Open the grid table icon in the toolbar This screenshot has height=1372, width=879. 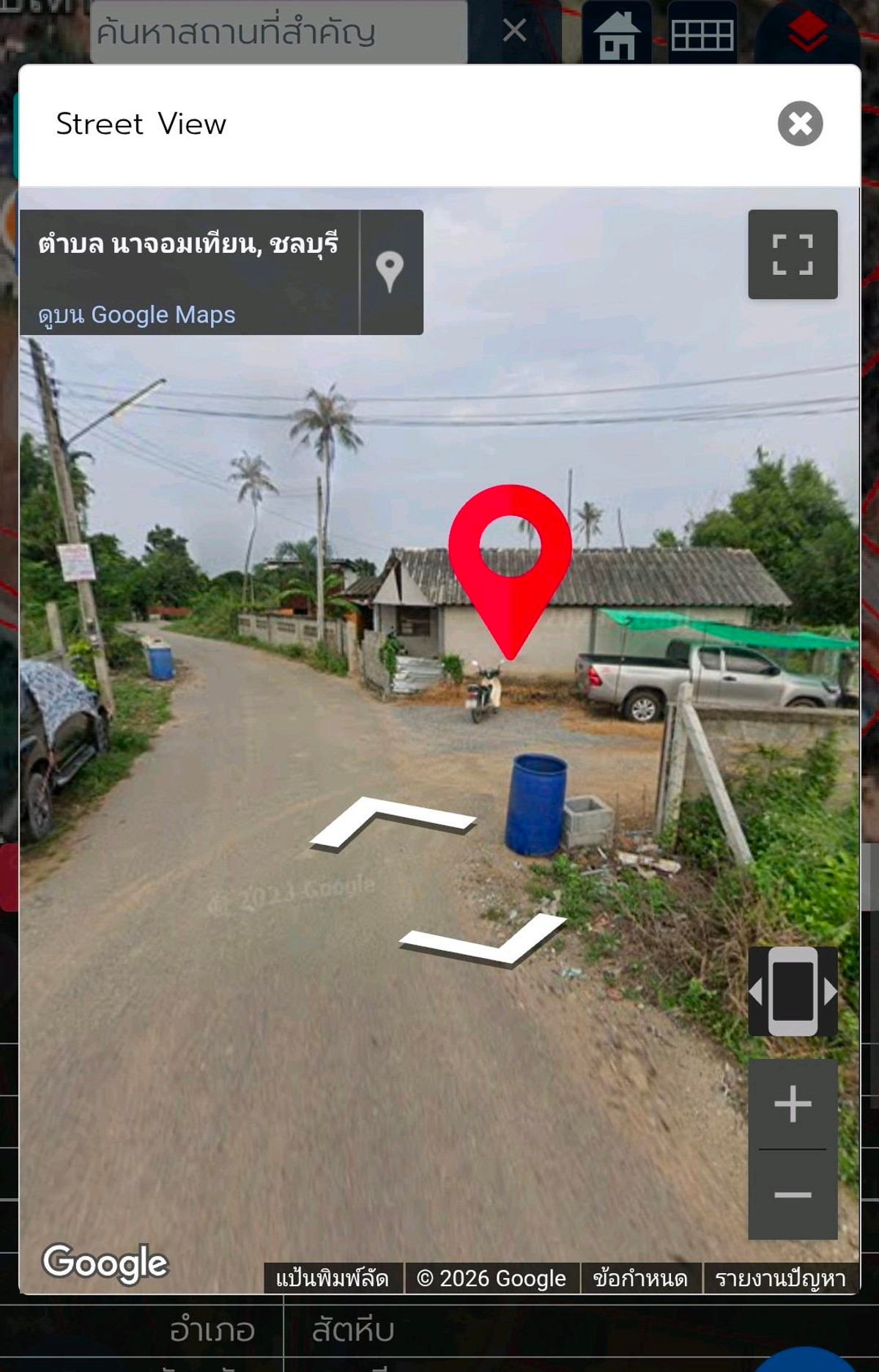[x=702, y=34]
